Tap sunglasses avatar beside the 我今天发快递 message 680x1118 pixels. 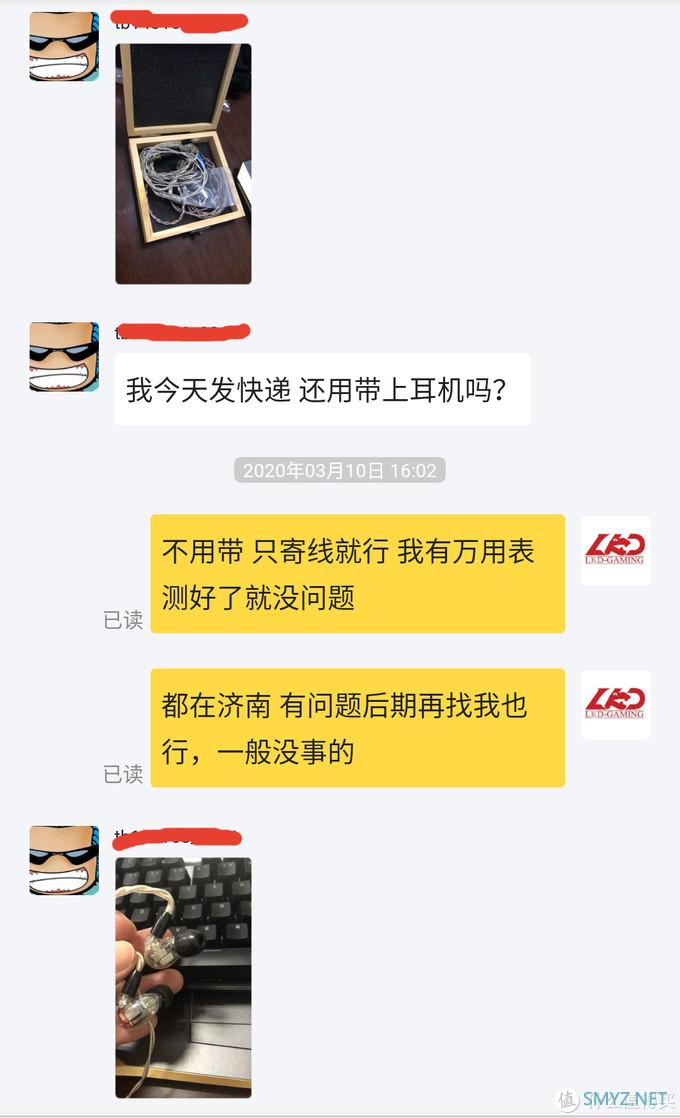coord(64,356)
